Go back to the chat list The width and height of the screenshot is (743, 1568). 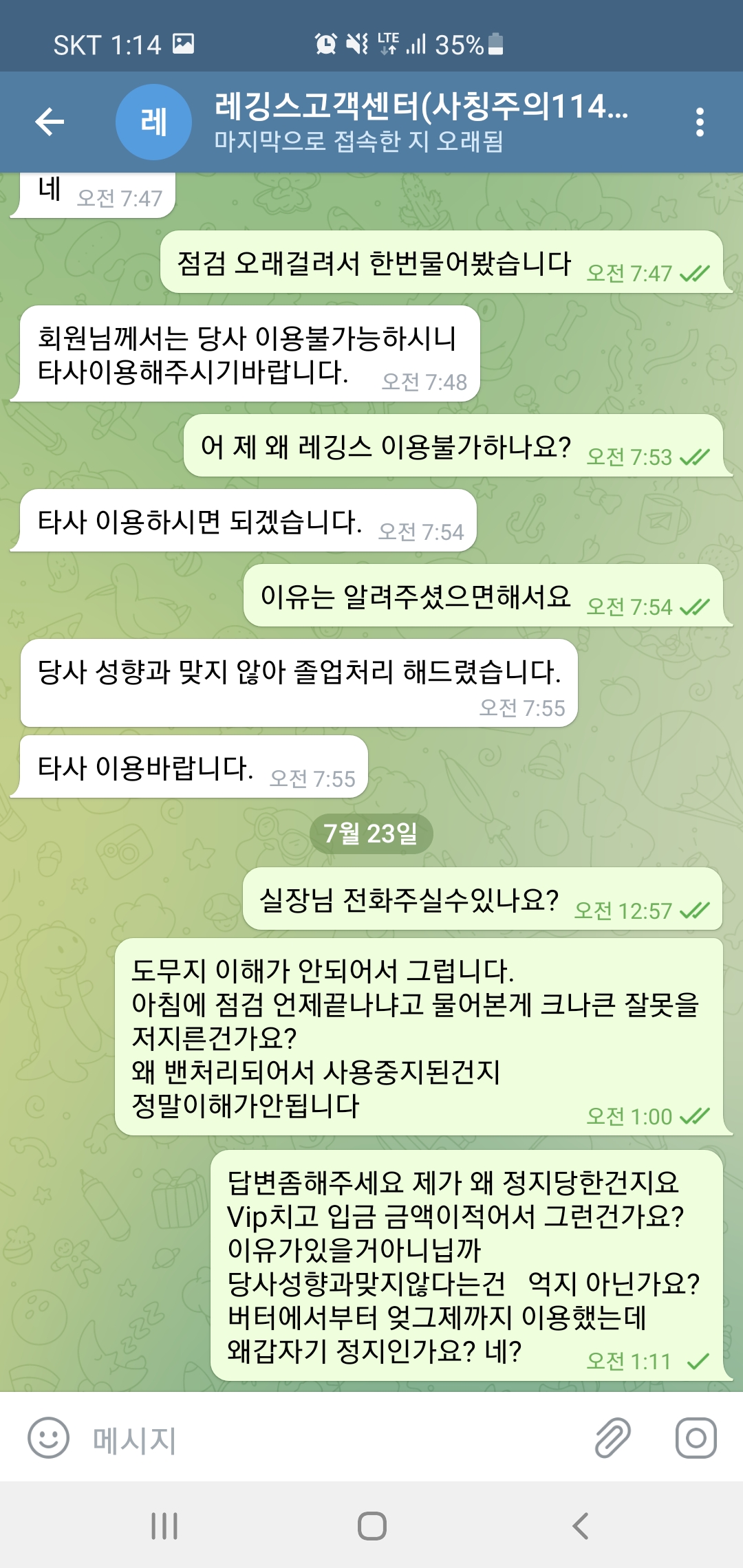tap(50, 122)
